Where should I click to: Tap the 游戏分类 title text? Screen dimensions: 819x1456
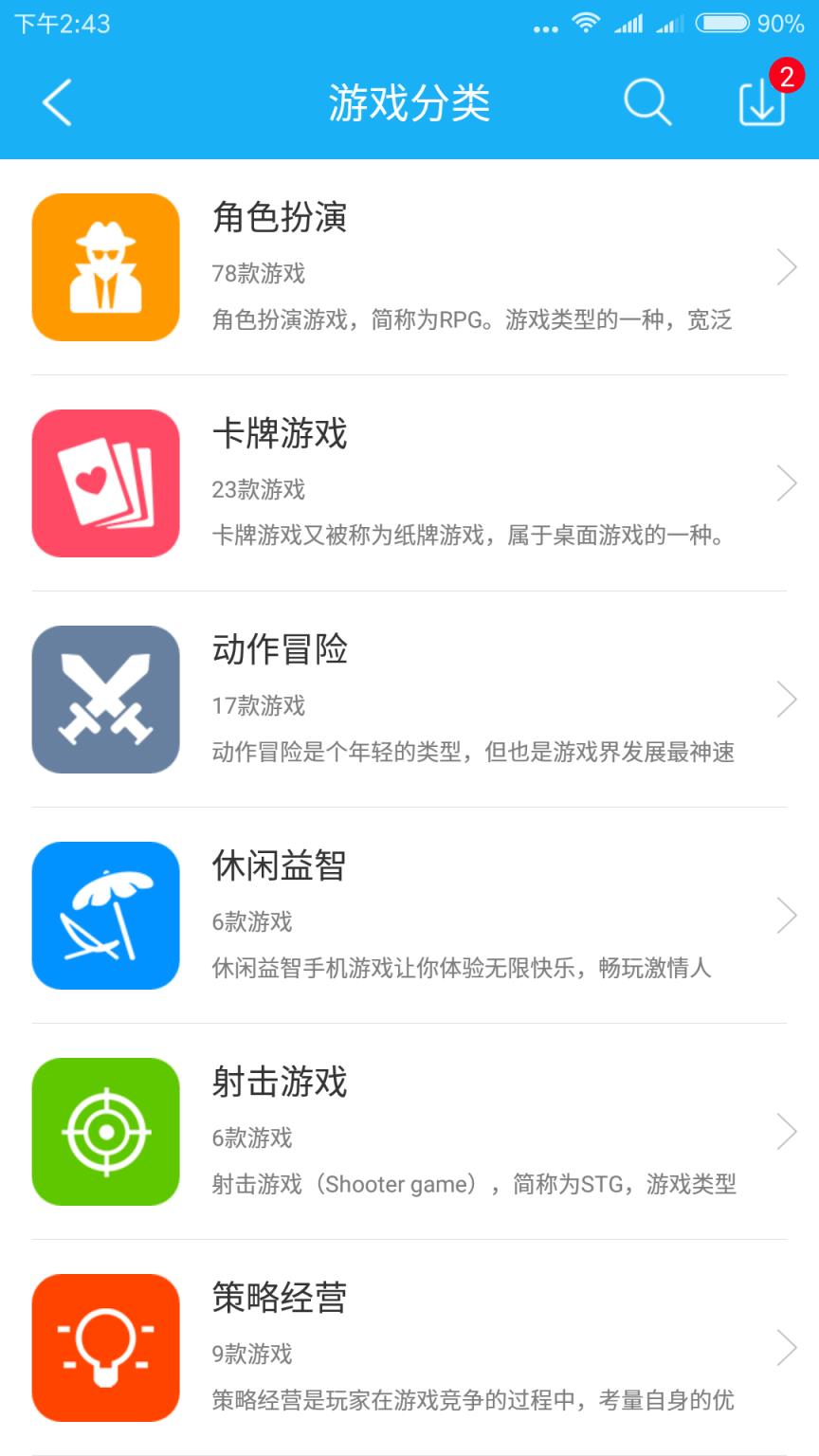click(x=409, y=104)
